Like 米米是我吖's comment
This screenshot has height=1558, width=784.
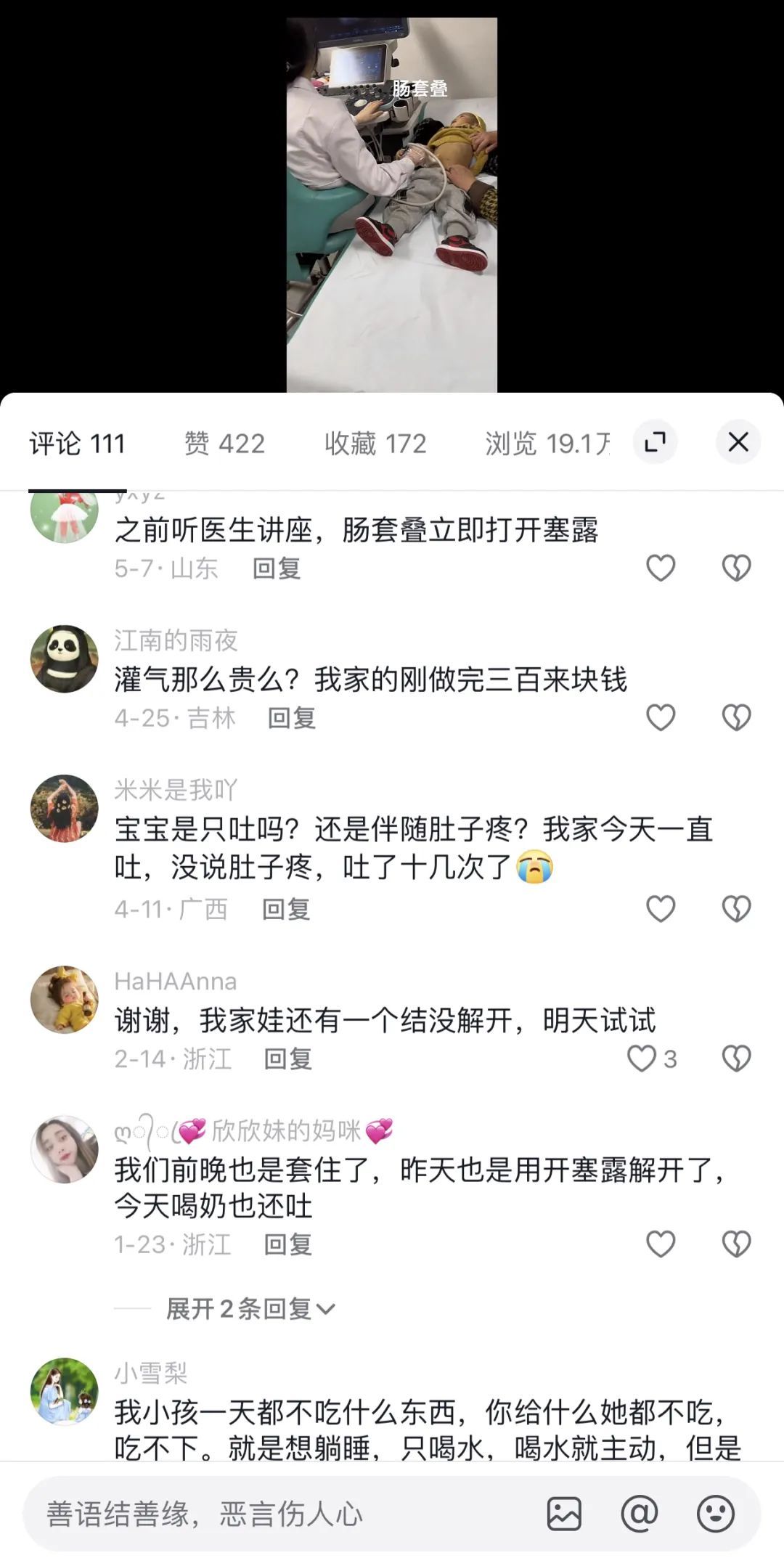coord(661,908)
